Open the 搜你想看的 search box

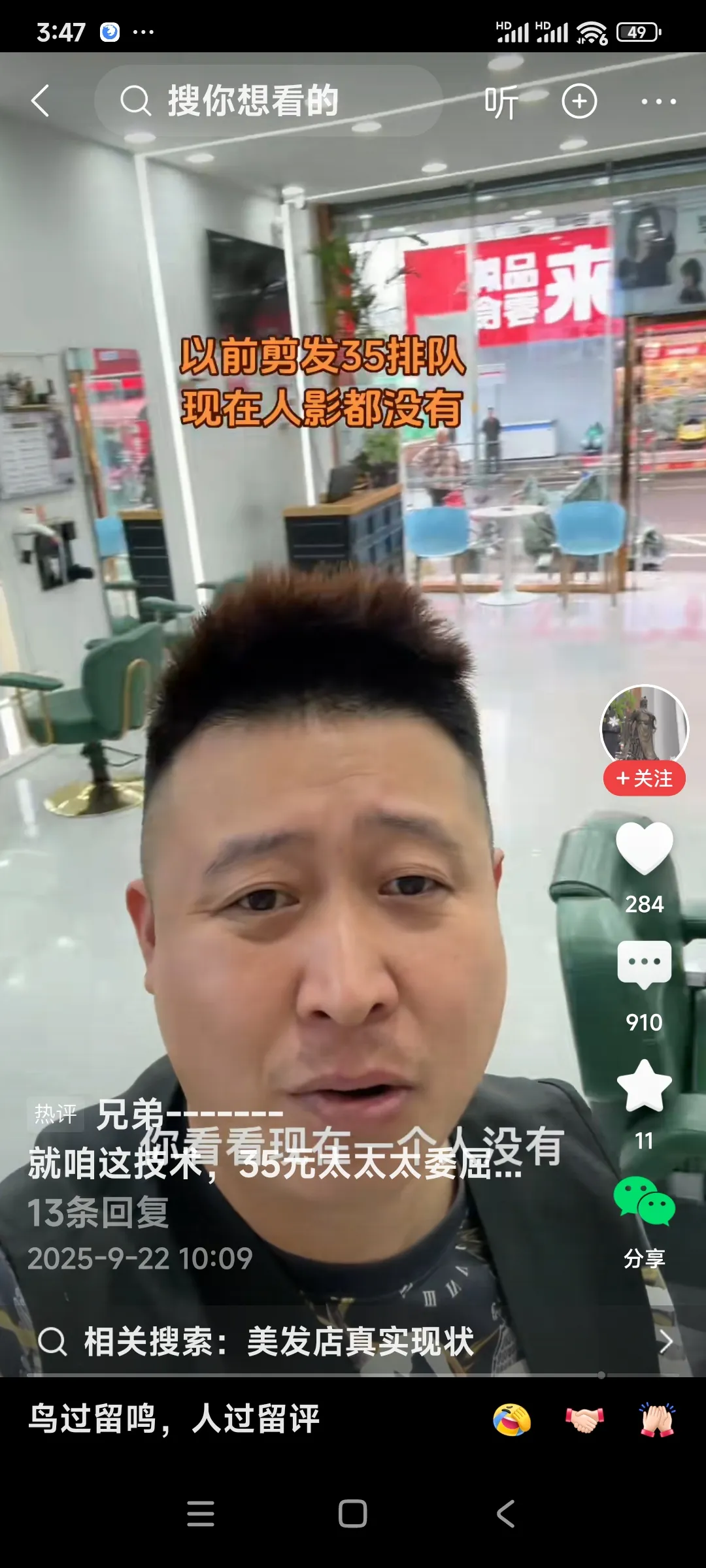pyautogui.click(x=268, y=101)
